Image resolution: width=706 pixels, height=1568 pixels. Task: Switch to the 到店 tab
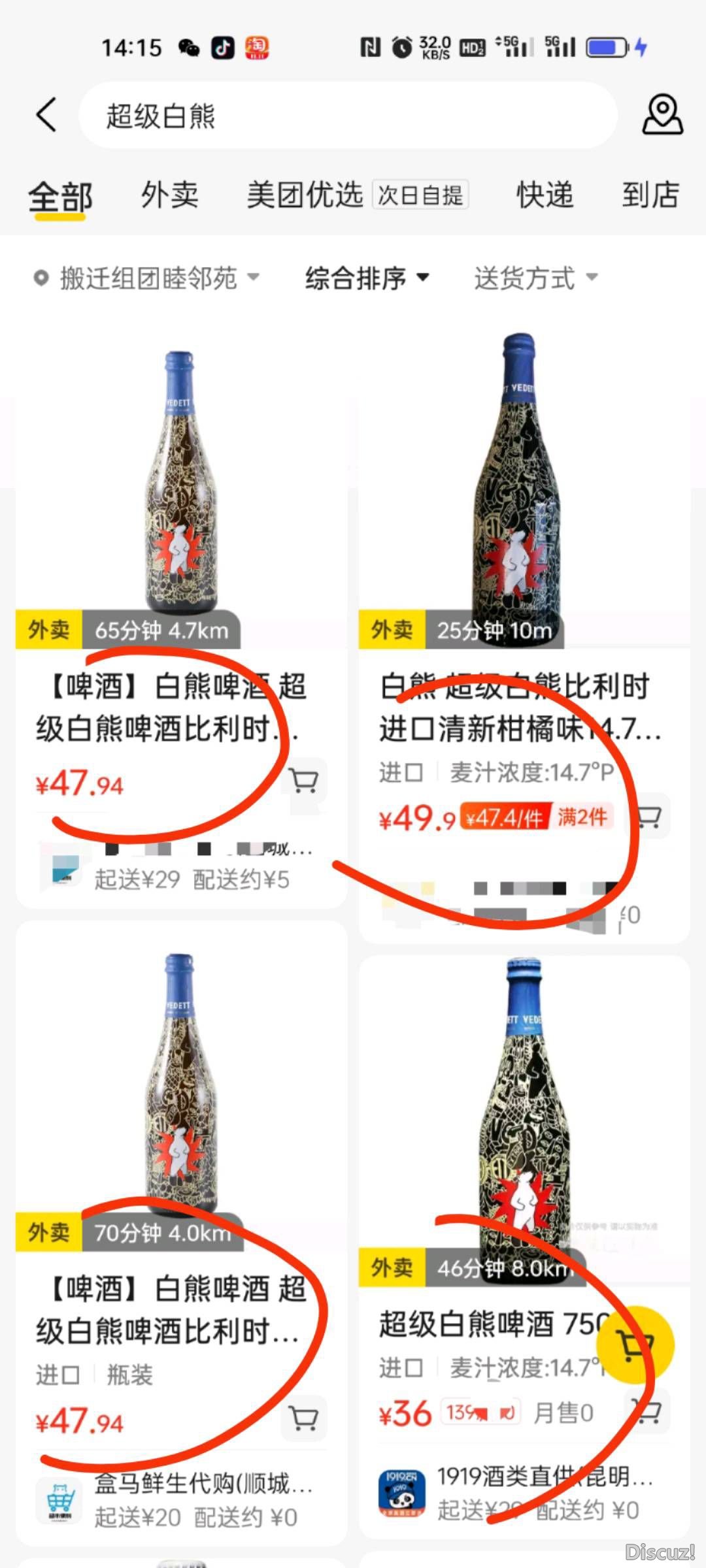(x=650, y=195)
